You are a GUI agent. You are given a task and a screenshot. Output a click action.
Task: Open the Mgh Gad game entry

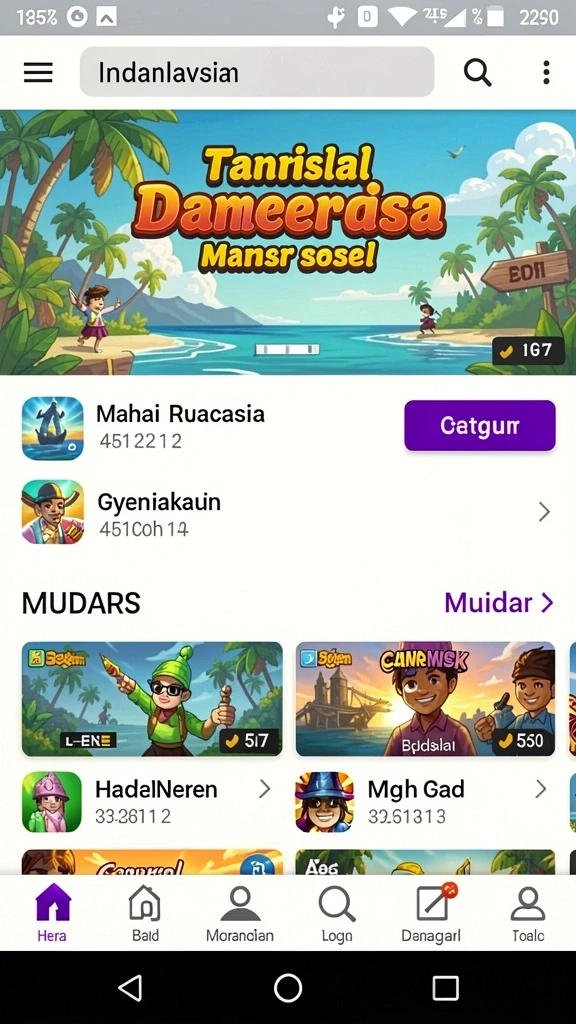(x=422, y=802)
